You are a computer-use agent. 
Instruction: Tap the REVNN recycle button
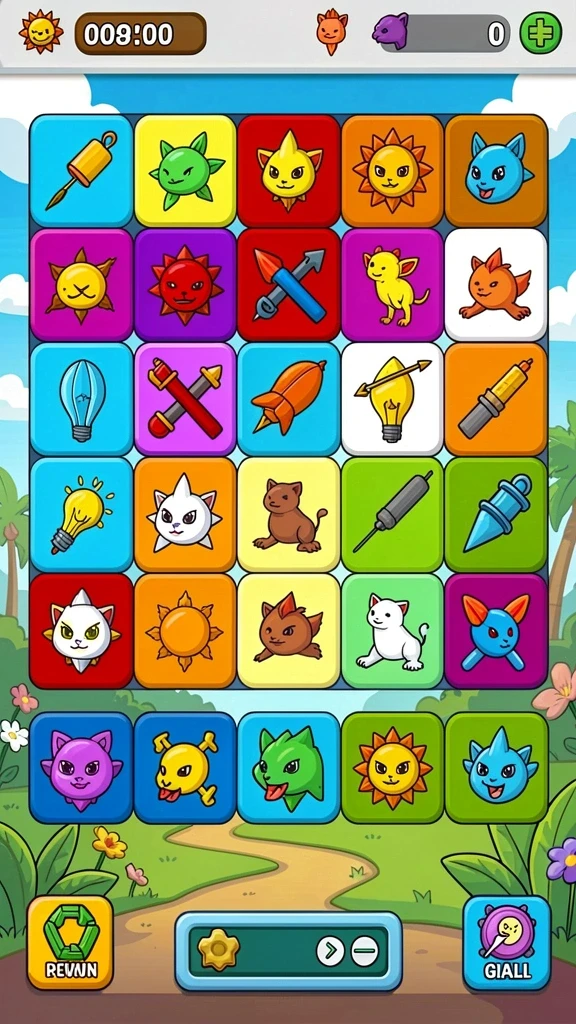(x=71, y=941)
